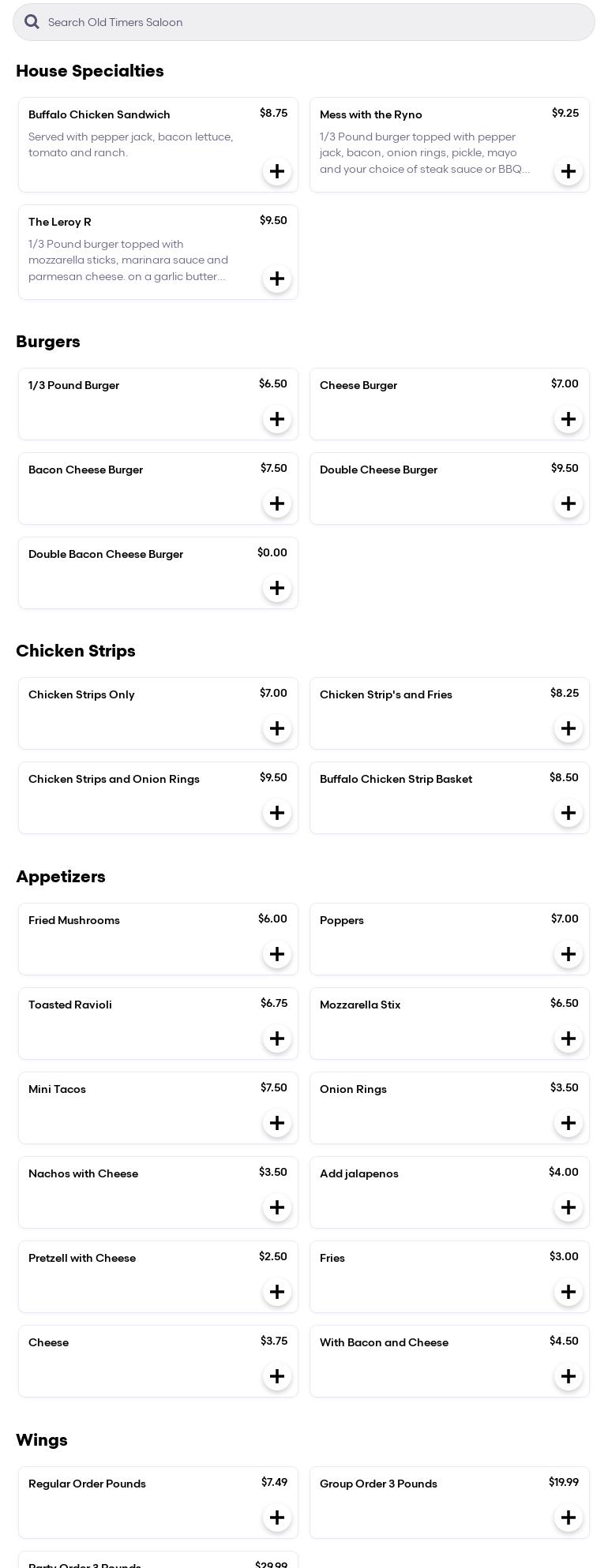Add the Double Cheese Burger
608x1568 pixels.
point(569,503)
